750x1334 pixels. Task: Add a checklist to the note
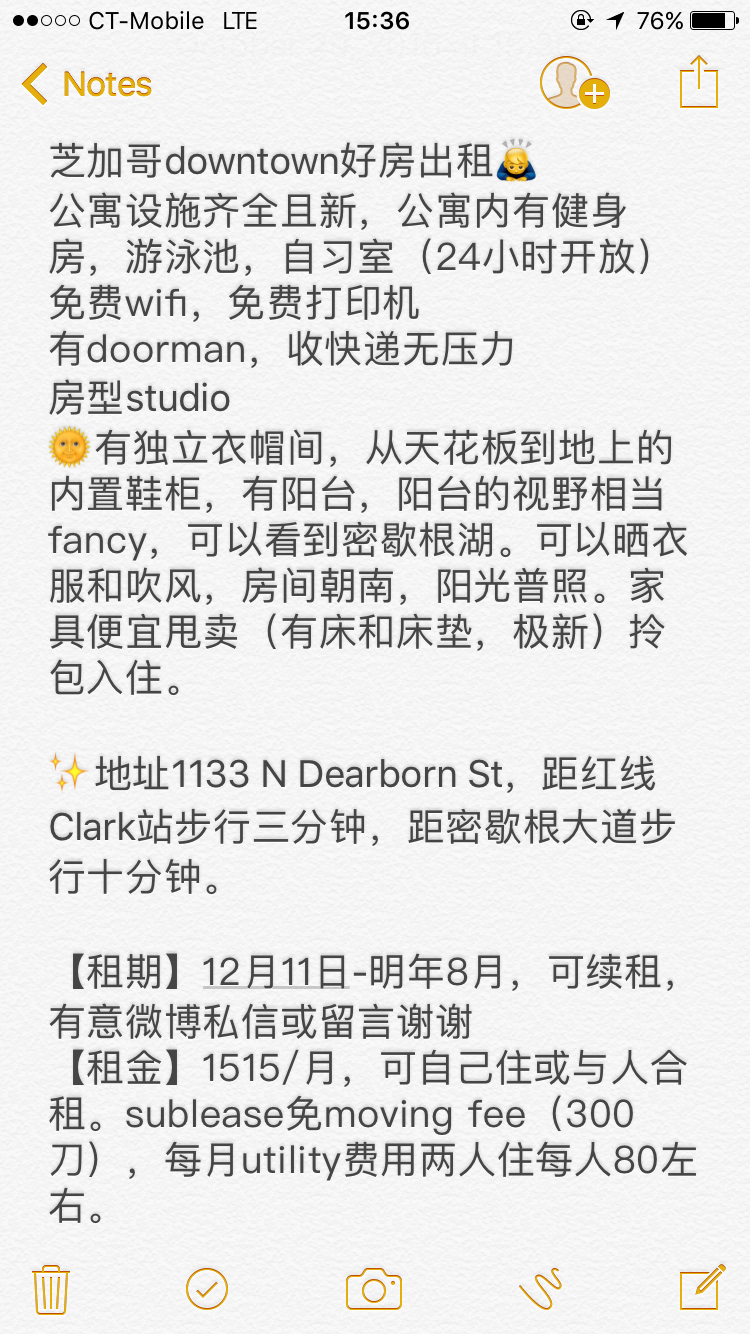click(x=207, y=1288)
